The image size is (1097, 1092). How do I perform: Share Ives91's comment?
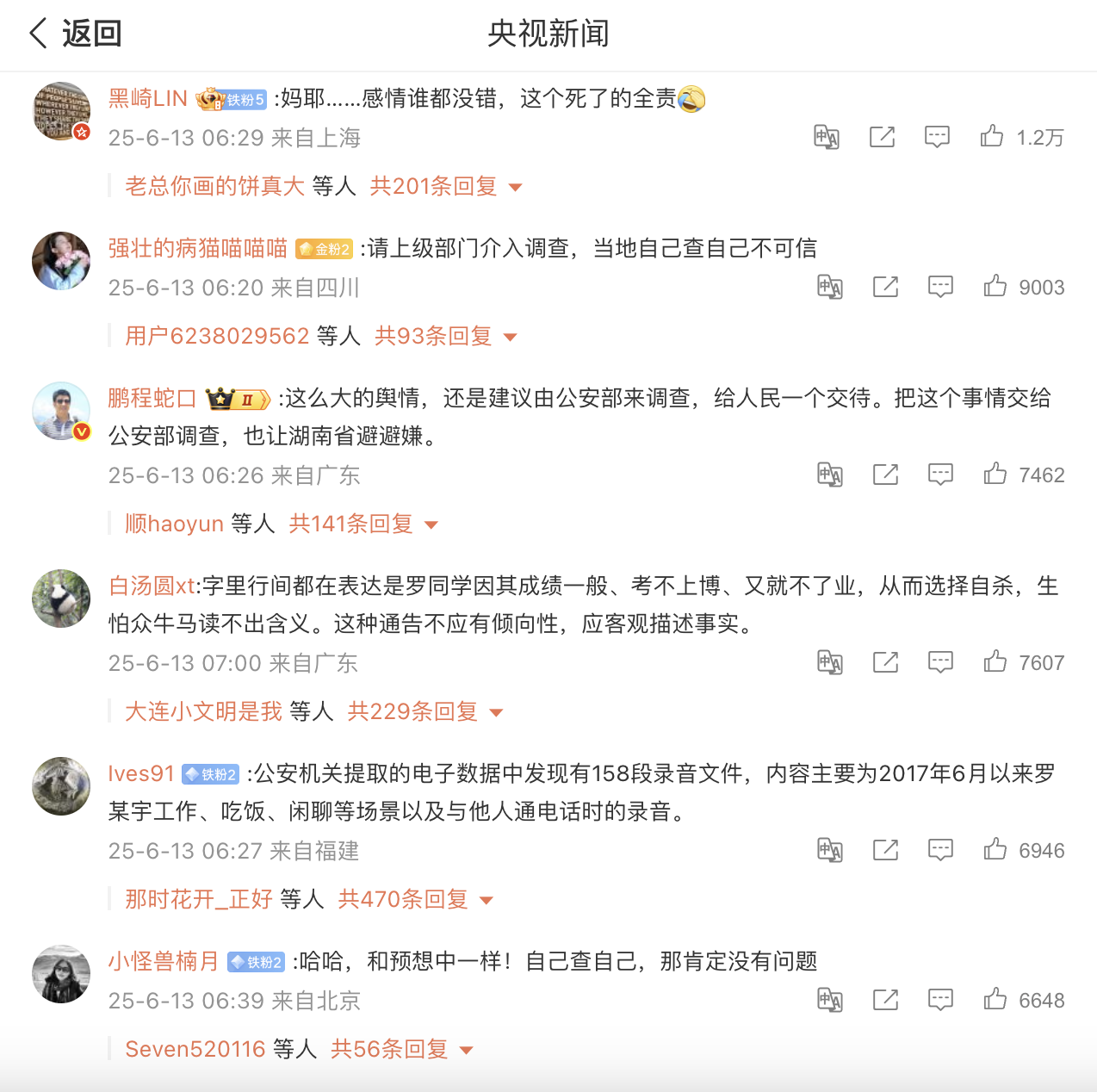[x=885, y=850]
